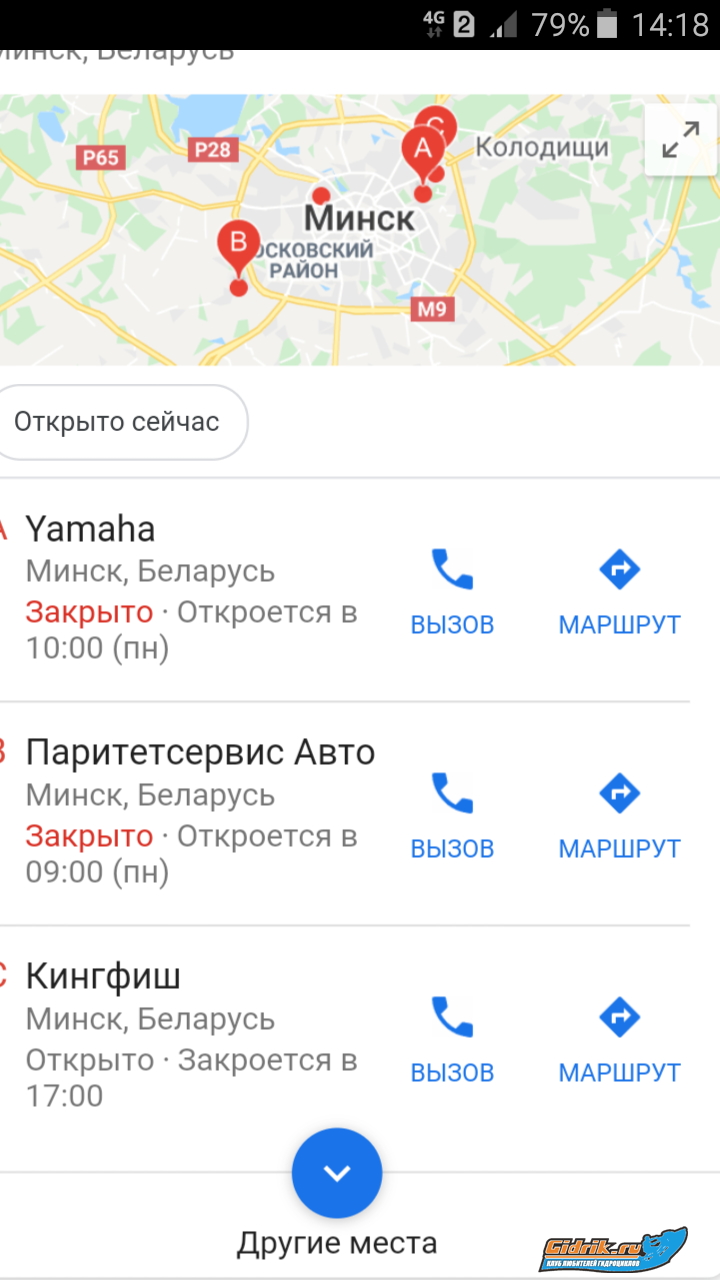Call Кингфиш using the ВЫЗОВ button
Viewport: 720px width, 1280px height.
point(452,1039)
